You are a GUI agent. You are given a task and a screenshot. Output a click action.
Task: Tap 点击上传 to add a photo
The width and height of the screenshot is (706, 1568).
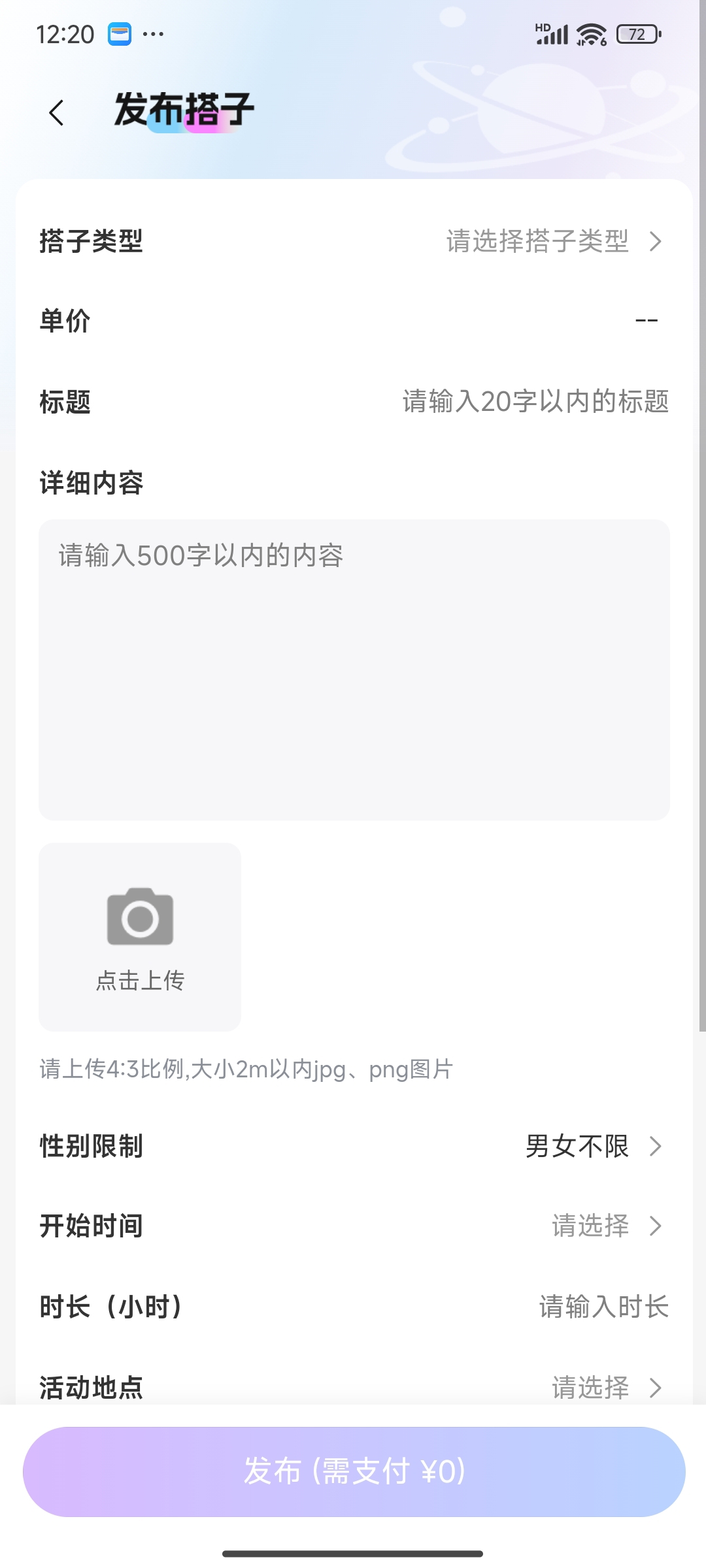pyautogui.click(x=140, y=936)
